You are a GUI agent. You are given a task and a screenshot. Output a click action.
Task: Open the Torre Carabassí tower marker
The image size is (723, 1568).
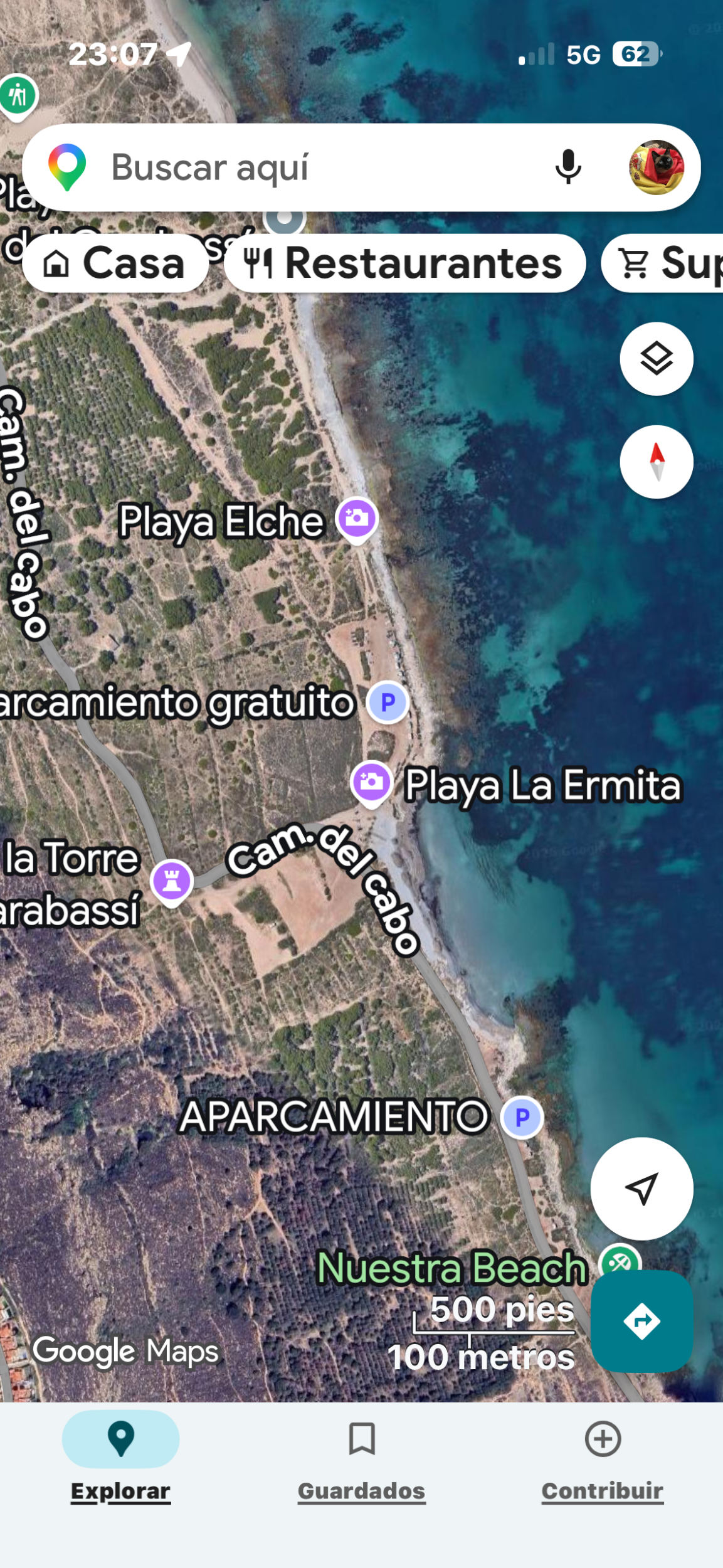tap(172, 881)
